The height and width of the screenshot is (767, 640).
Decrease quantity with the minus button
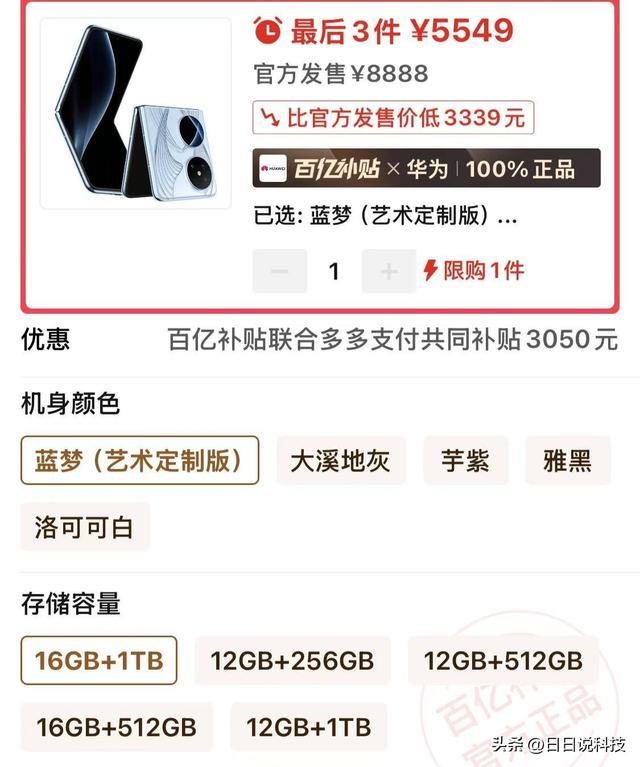coord(279,271)
